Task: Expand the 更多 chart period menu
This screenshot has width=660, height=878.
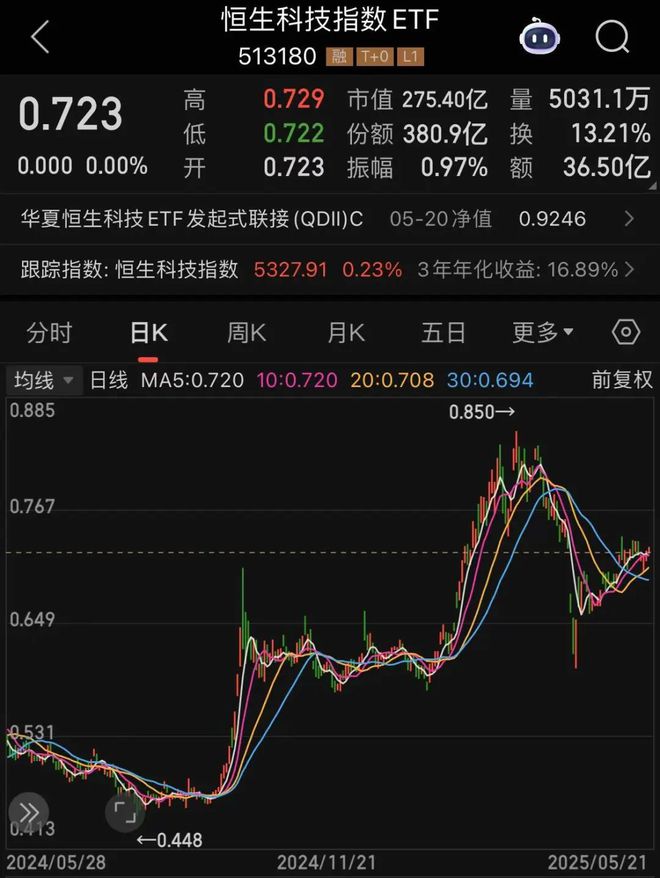Action: 543,333
